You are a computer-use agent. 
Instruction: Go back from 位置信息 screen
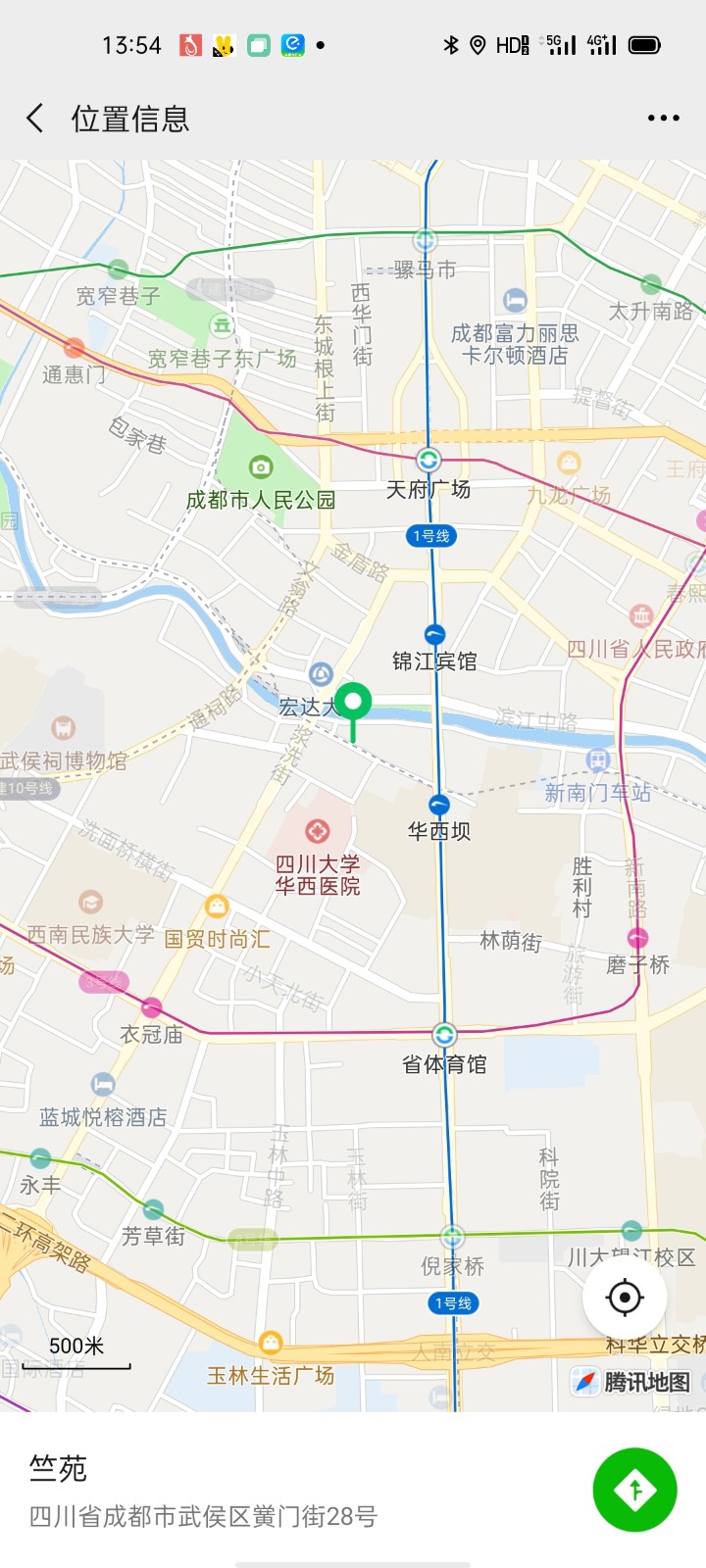[x=35, y=119]
